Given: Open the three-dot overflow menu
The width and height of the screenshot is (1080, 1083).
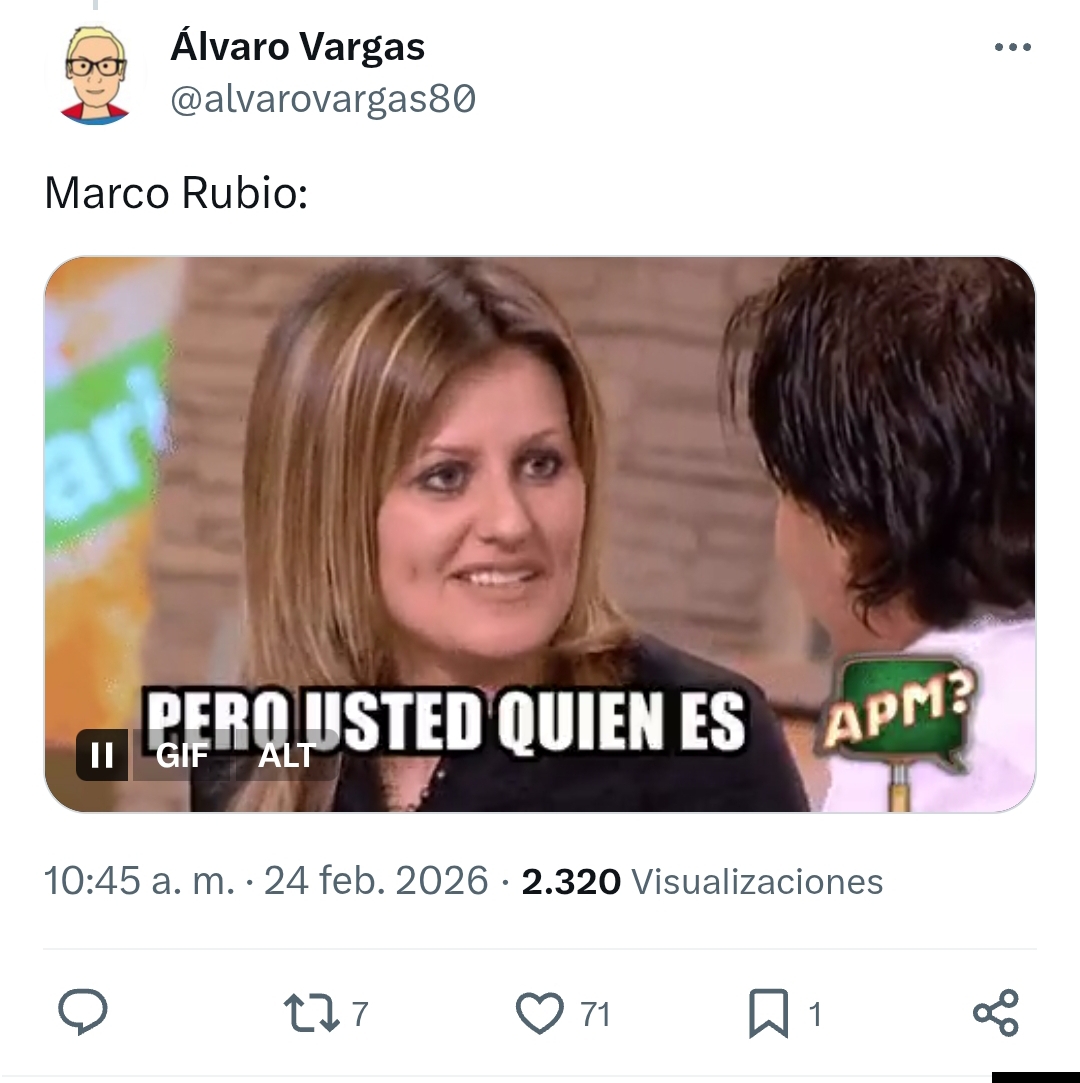Looking at the screenshot, I should tap(1012, 48).
